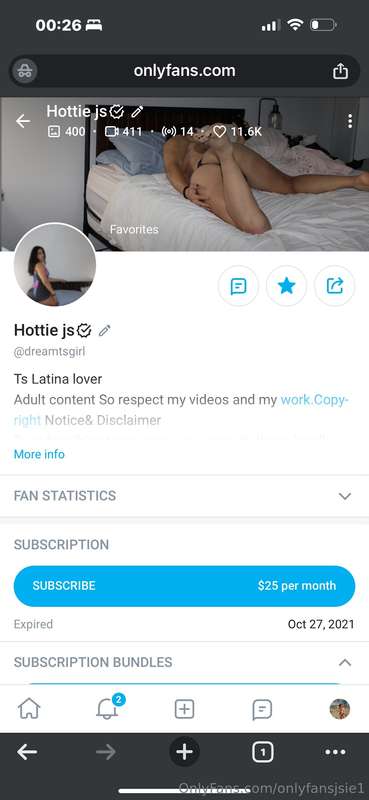The image size is (369, 800).
Task: Open the account avatar in the bottom bar
Action: click(x=340, y=709)
